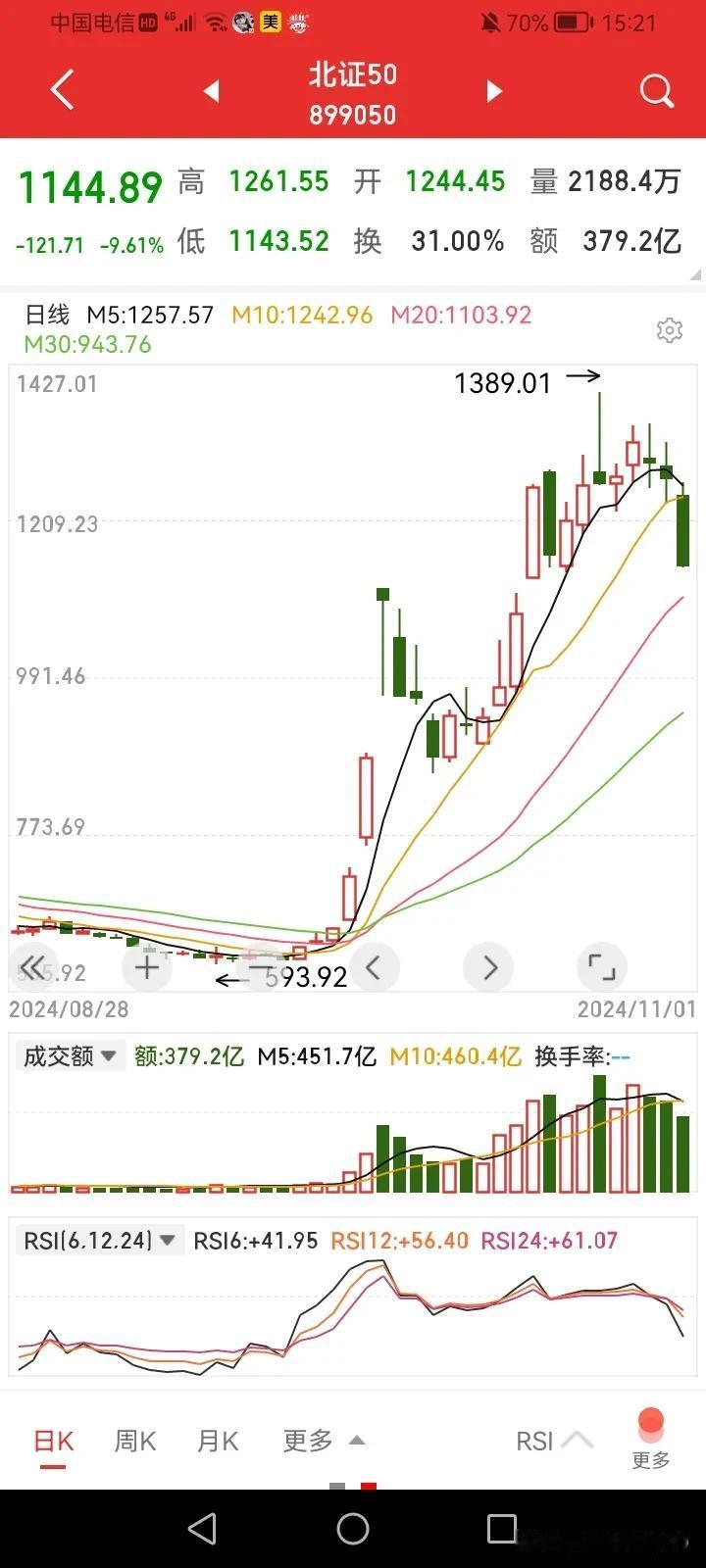This screenshot has height=1568, width=706.
Task: Open the search magnifier
Action: click(x=657, y=91)
